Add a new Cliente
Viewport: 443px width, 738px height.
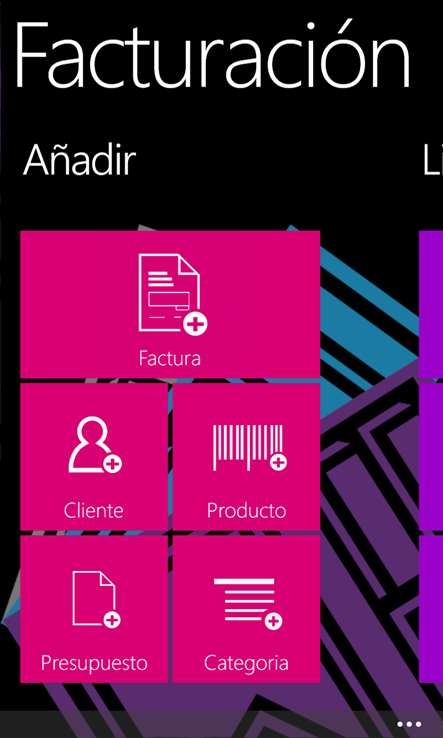coord(94,457)
